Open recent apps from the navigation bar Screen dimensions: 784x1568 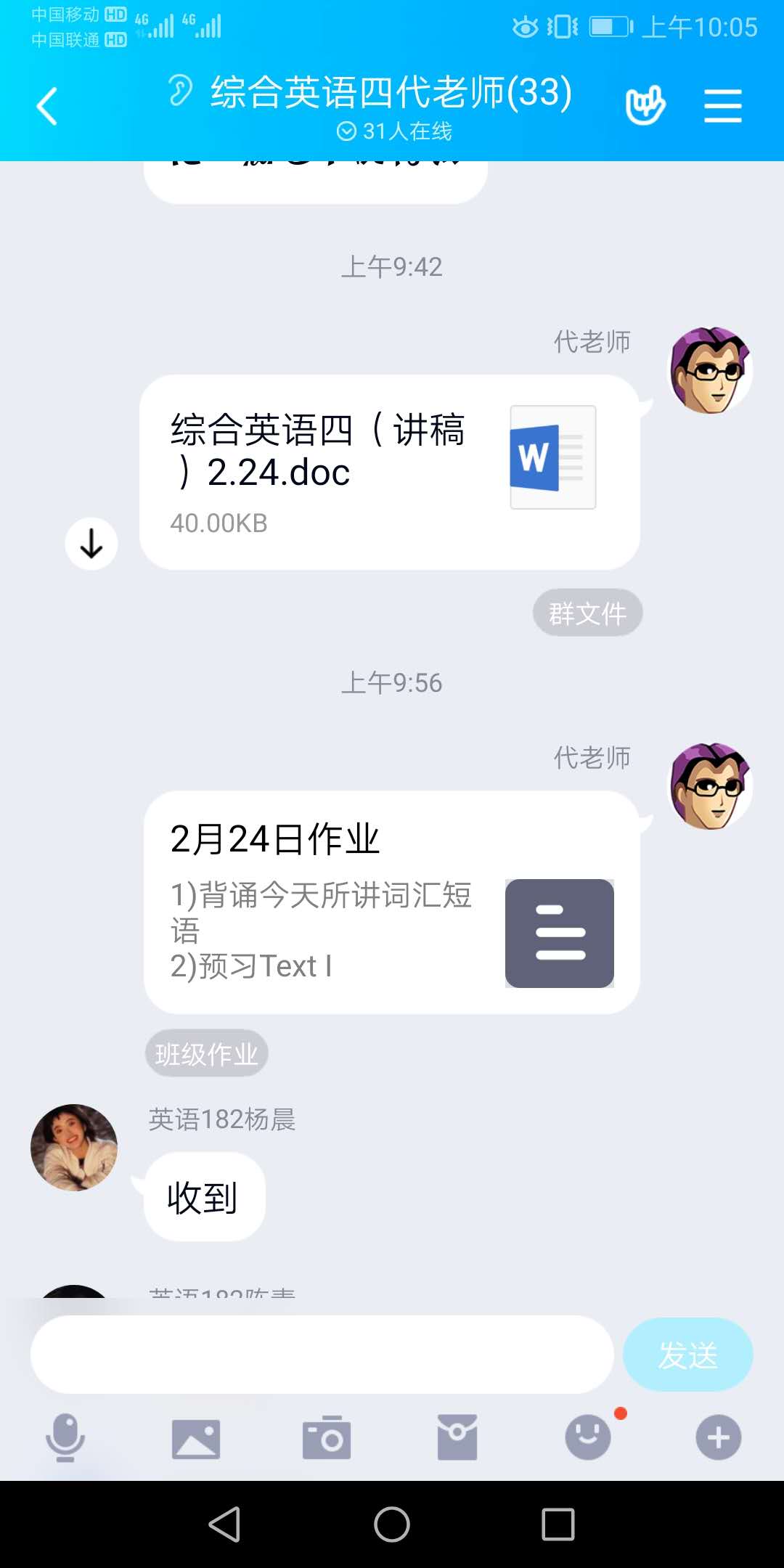[558, 1524]
